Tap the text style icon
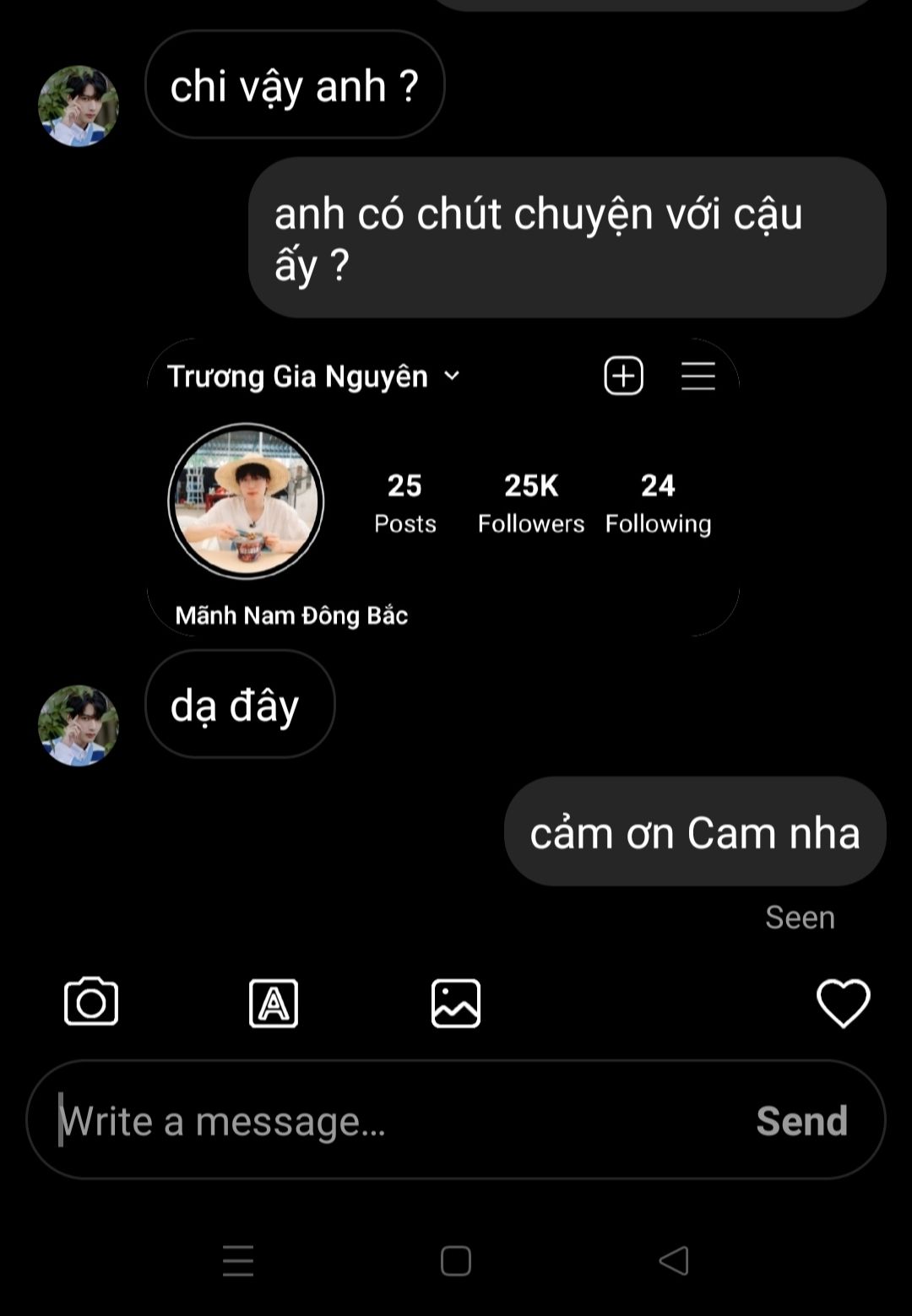The image size is (912, 1316). coord(274,1004)
